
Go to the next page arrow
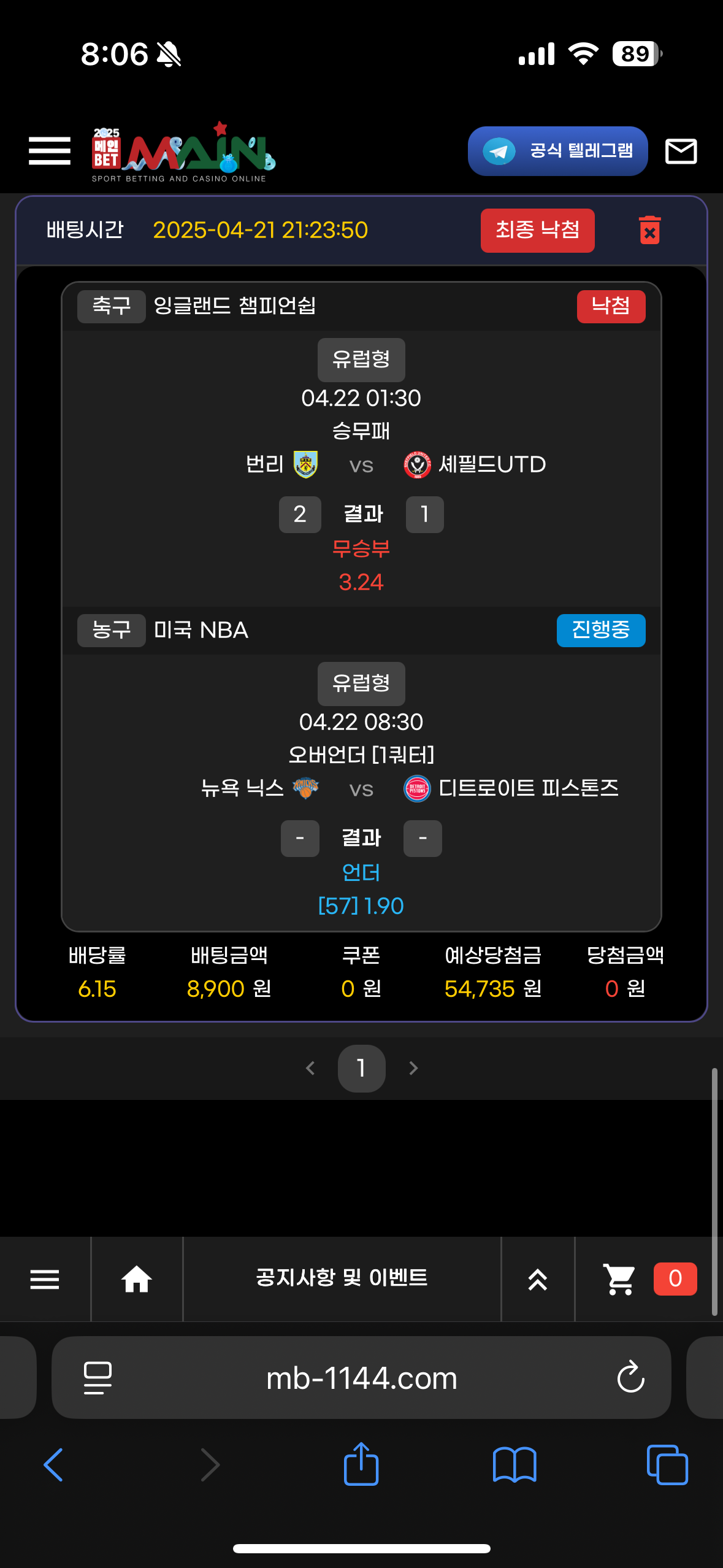pyautogui.click(x=413, y=1068)
